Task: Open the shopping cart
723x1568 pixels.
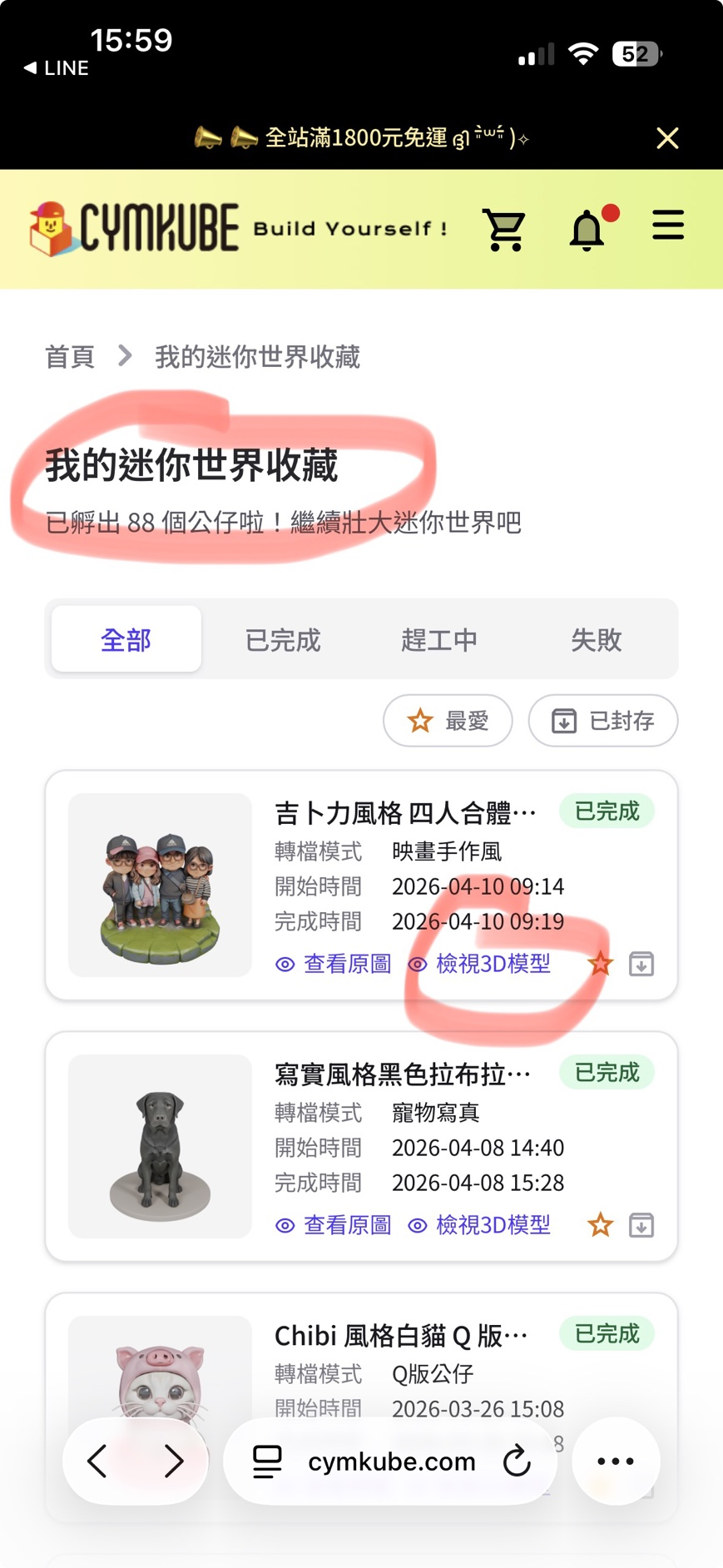Action: point(504,229)
